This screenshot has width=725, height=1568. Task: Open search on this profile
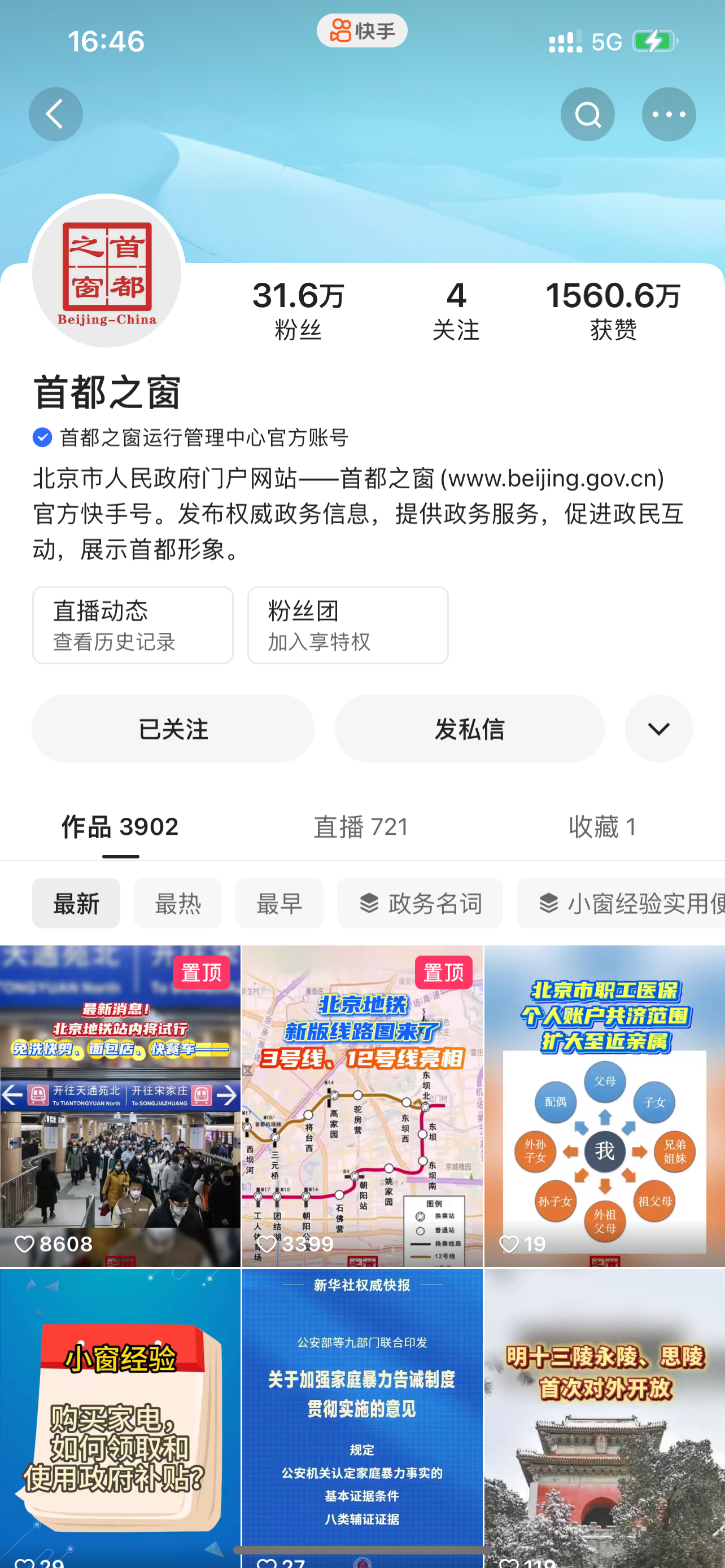(x=587, y=114)
